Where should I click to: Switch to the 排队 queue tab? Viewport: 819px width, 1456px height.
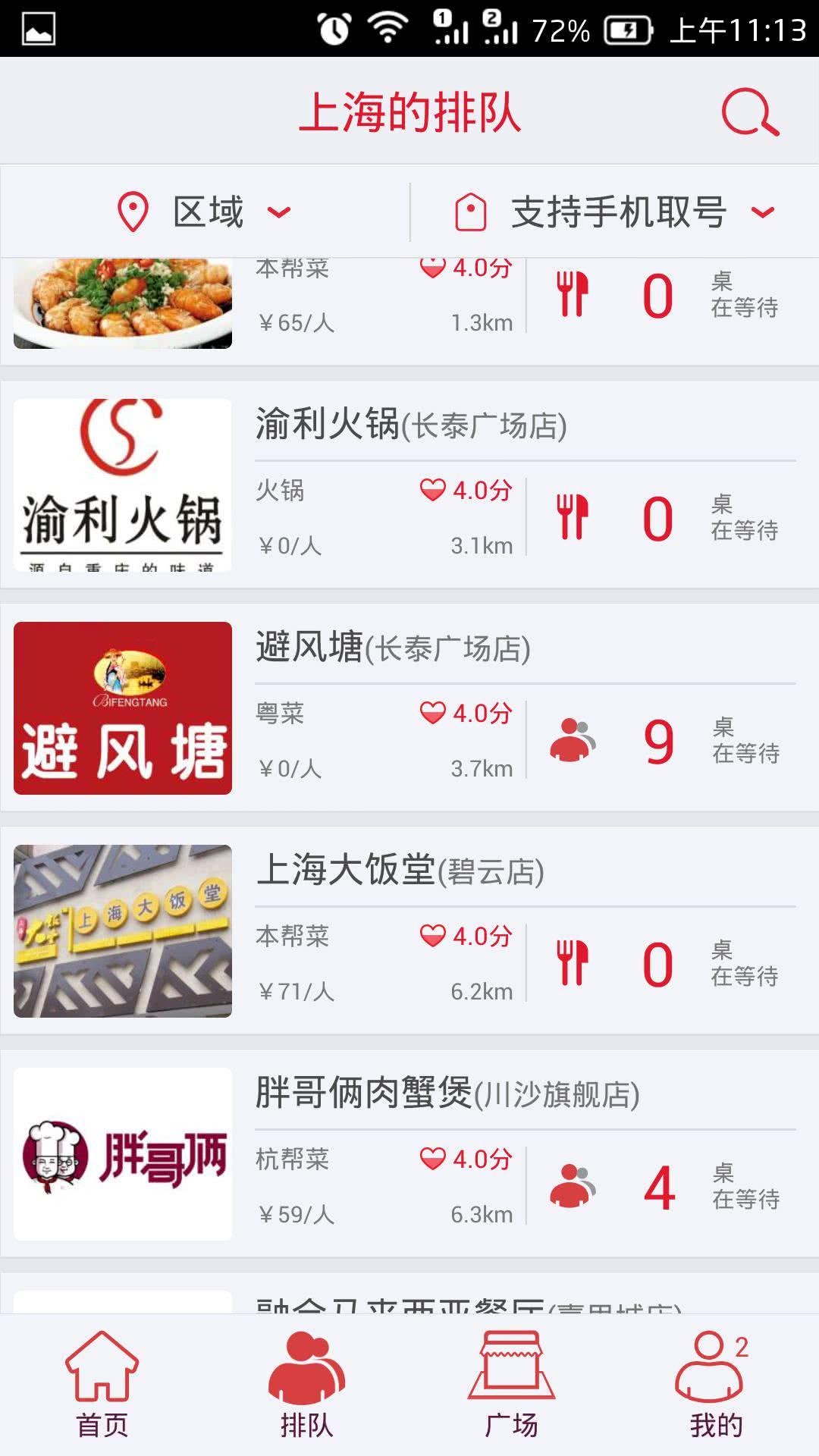point(306,1385)
